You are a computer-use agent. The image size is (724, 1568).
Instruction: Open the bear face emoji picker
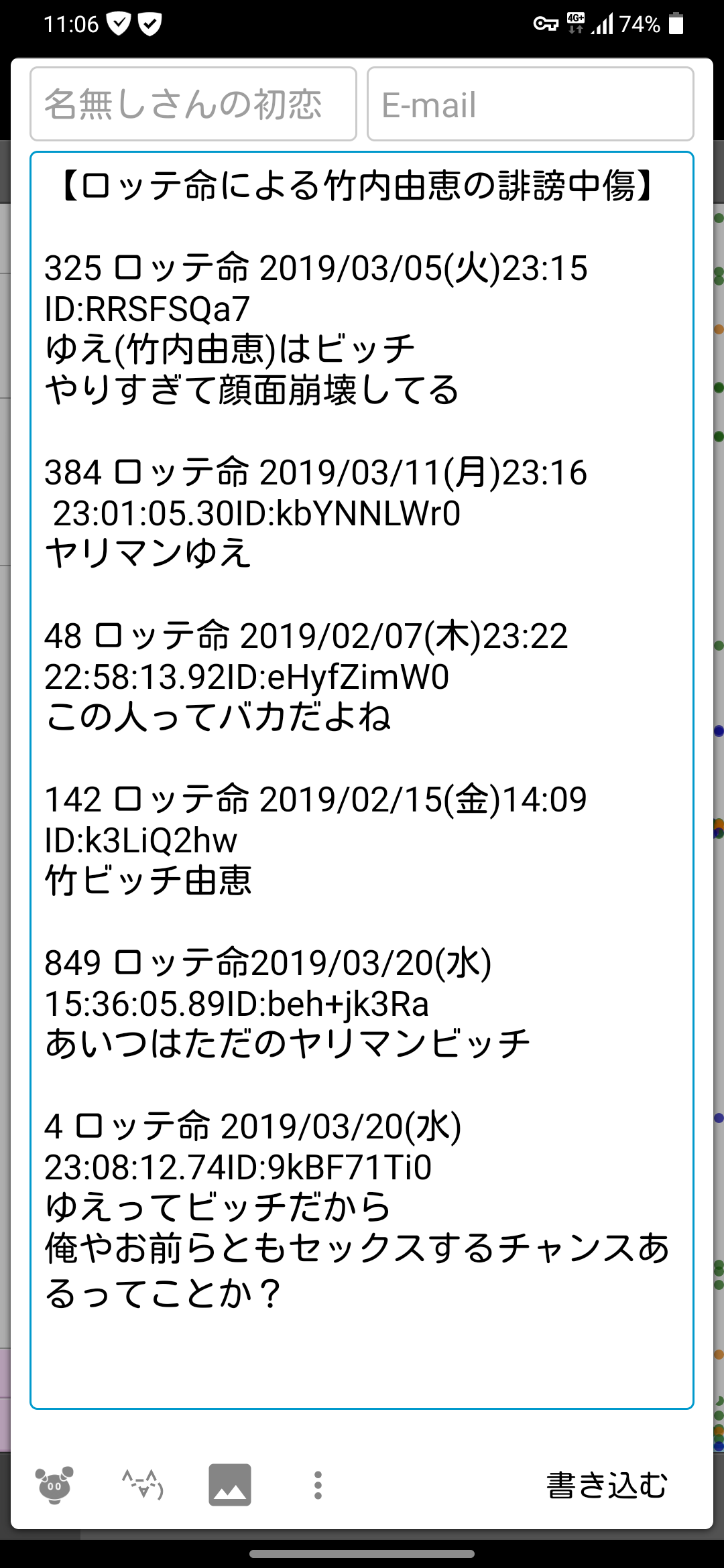point(54,1485)
